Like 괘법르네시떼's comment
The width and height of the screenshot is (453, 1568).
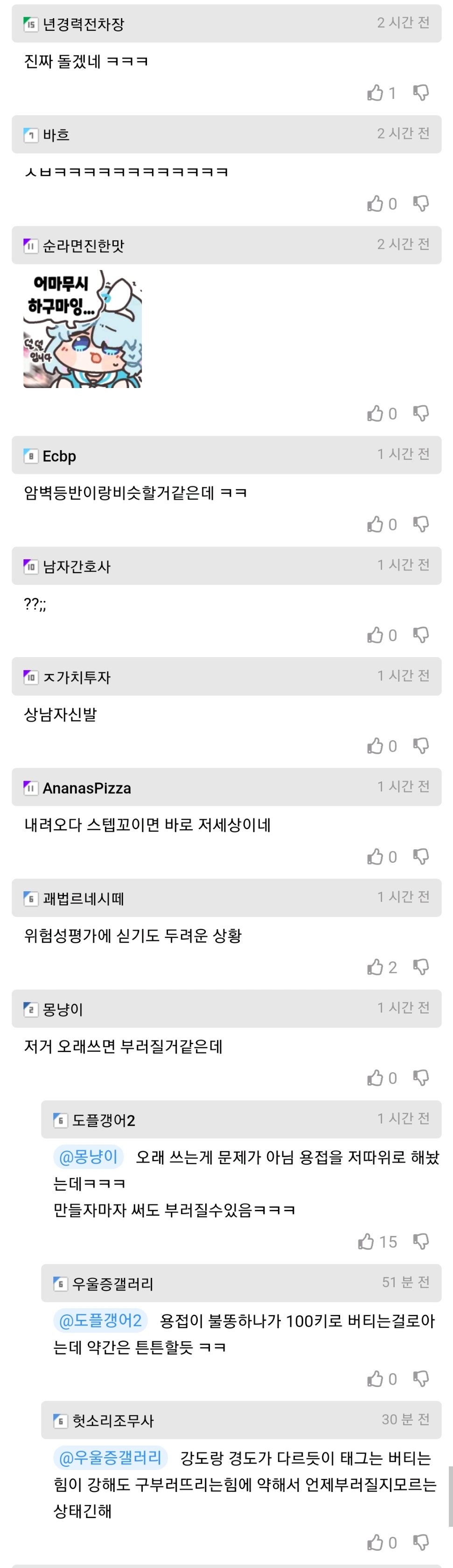point(375,967)
